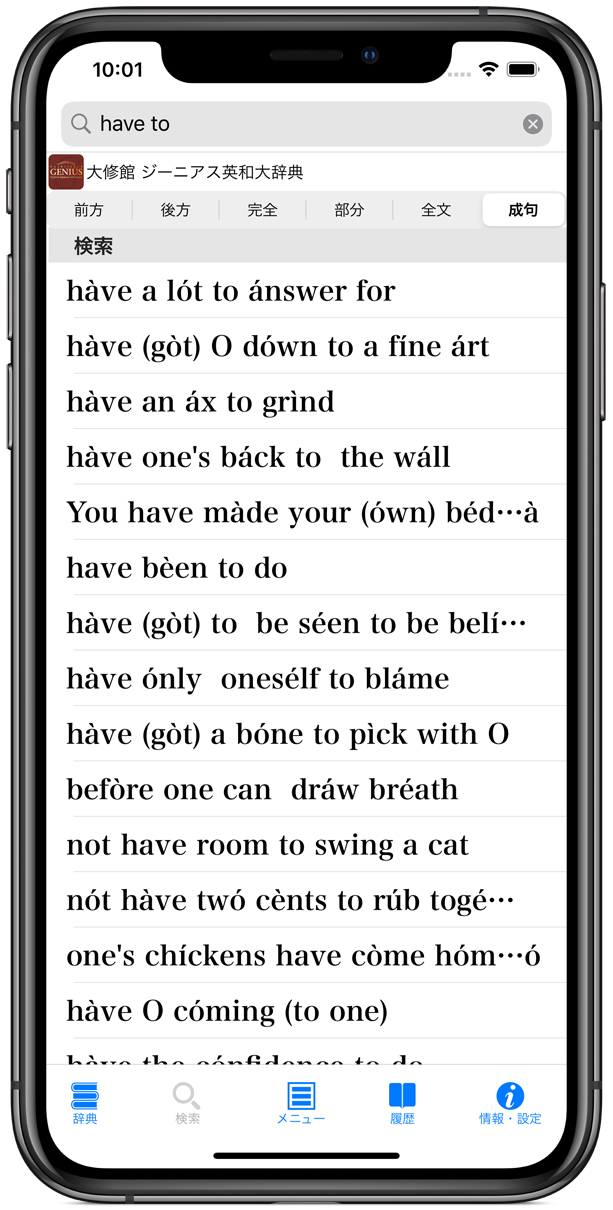
Task: Select the 成句 segment
Action: click(523, 210)
